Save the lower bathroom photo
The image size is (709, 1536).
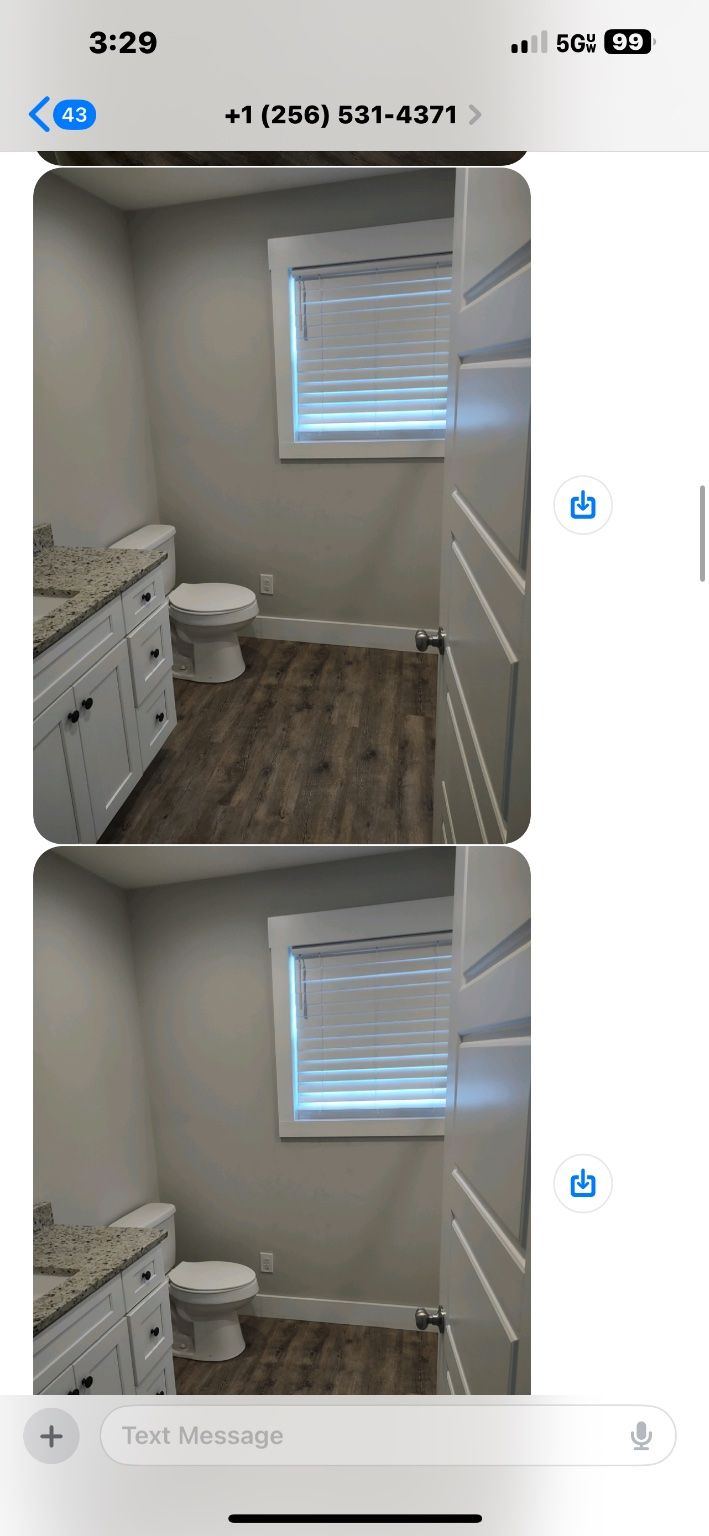(583, 1184)
